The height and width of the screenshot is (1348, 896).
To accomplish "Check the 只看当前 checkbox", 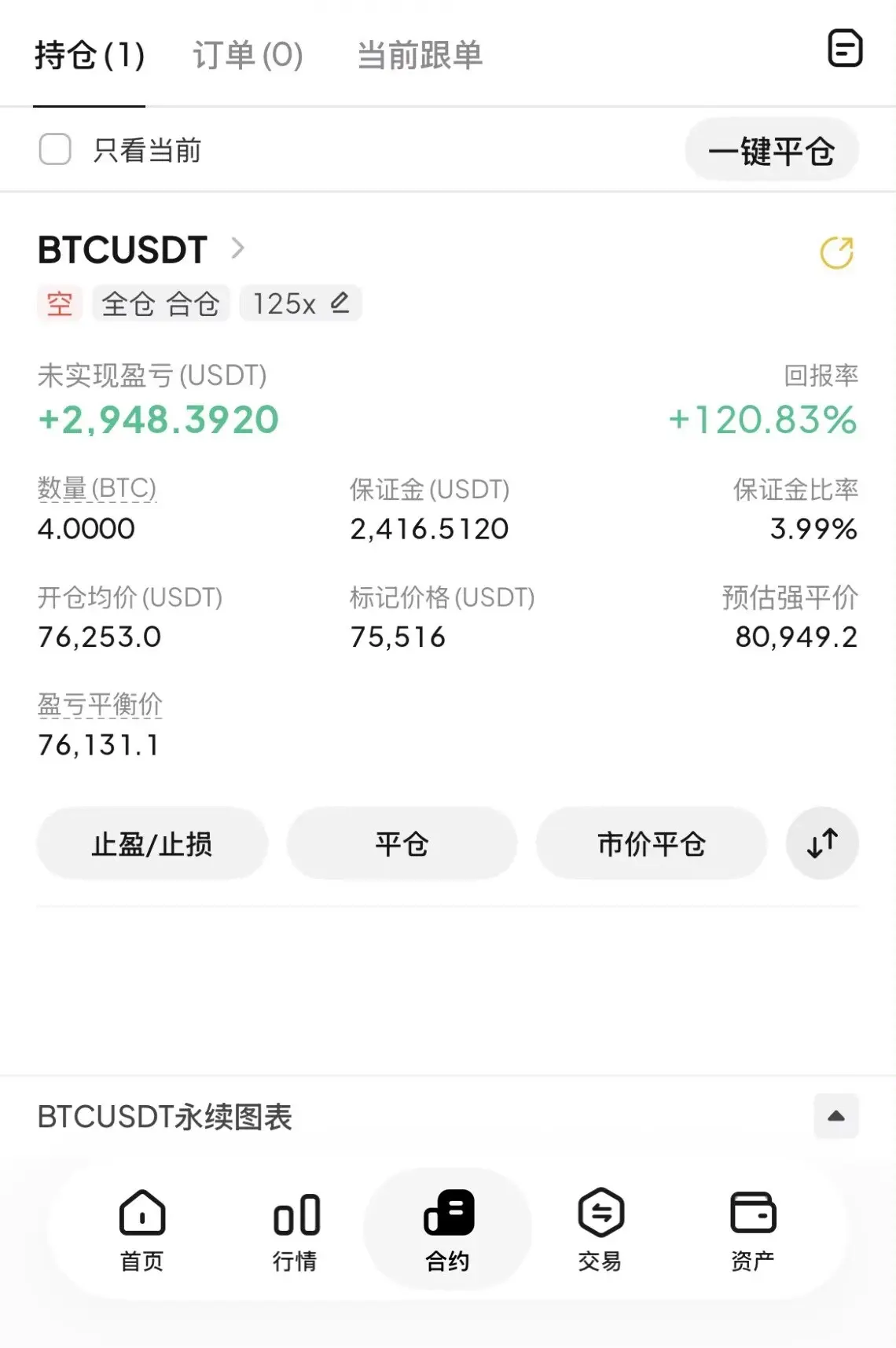I will pyautogui.click(x=55, y=149).
